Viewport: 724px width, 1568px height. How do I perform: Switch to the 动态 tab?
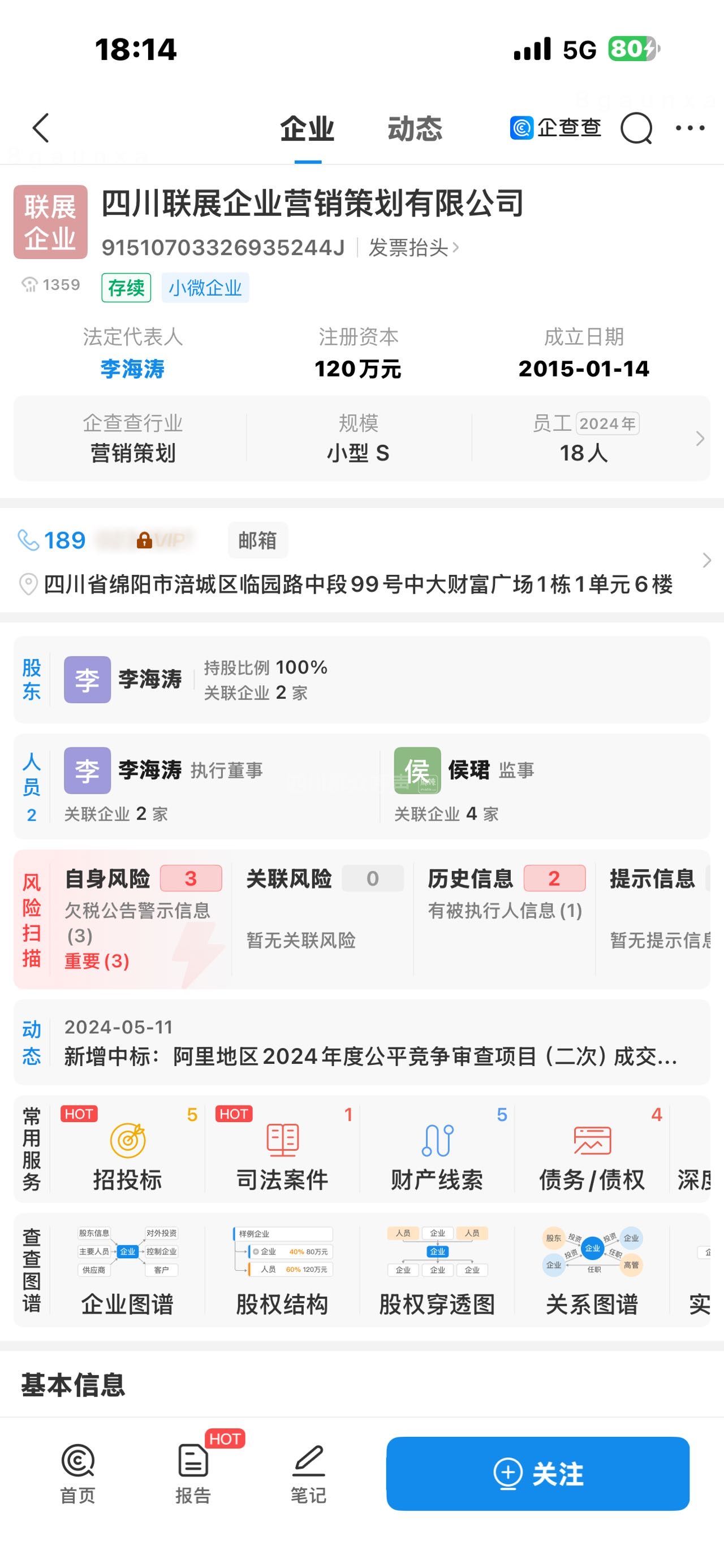pyautogui.click(x=415, y=129)
